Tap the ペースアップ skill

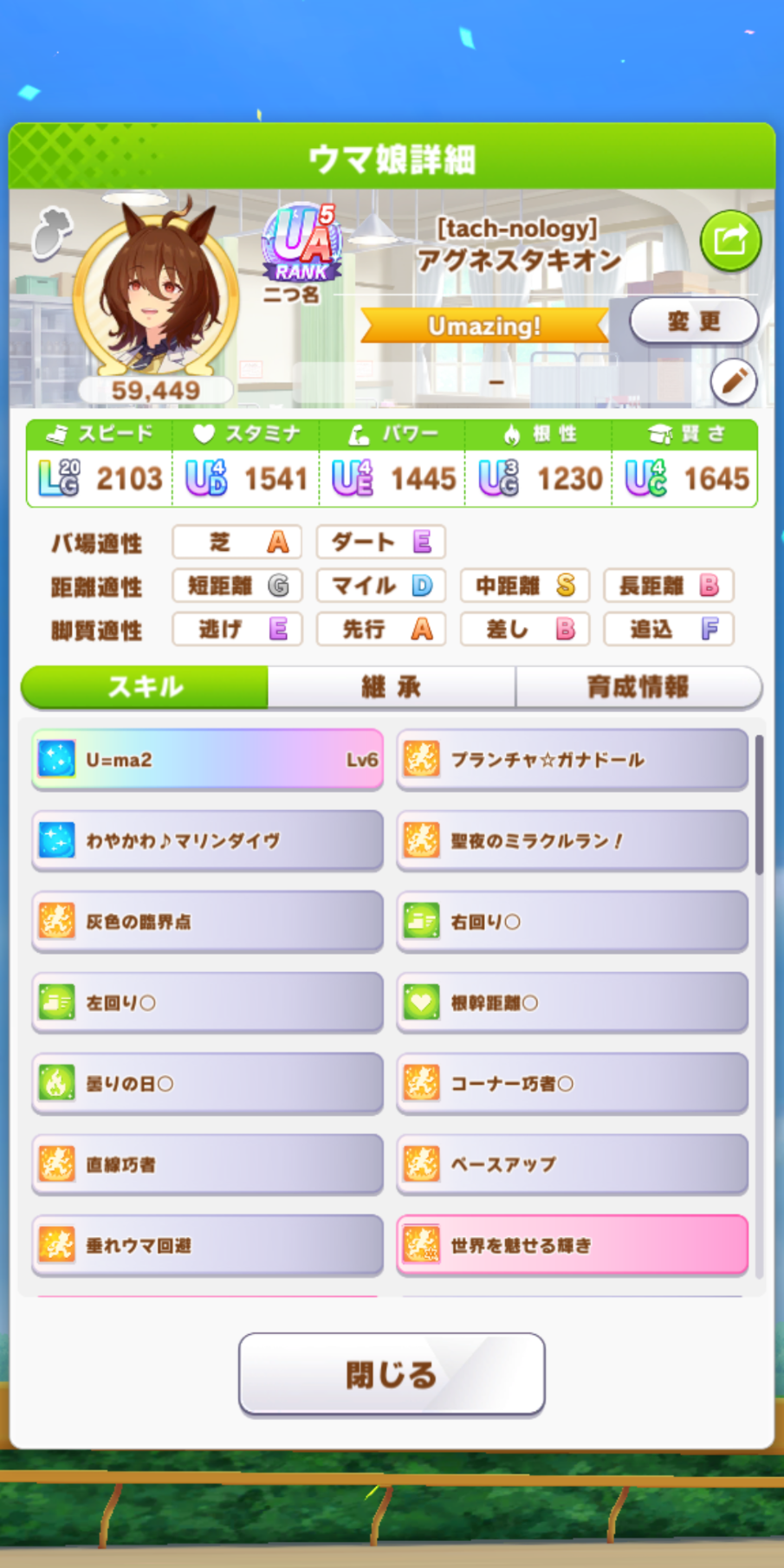coord(572,1163)
